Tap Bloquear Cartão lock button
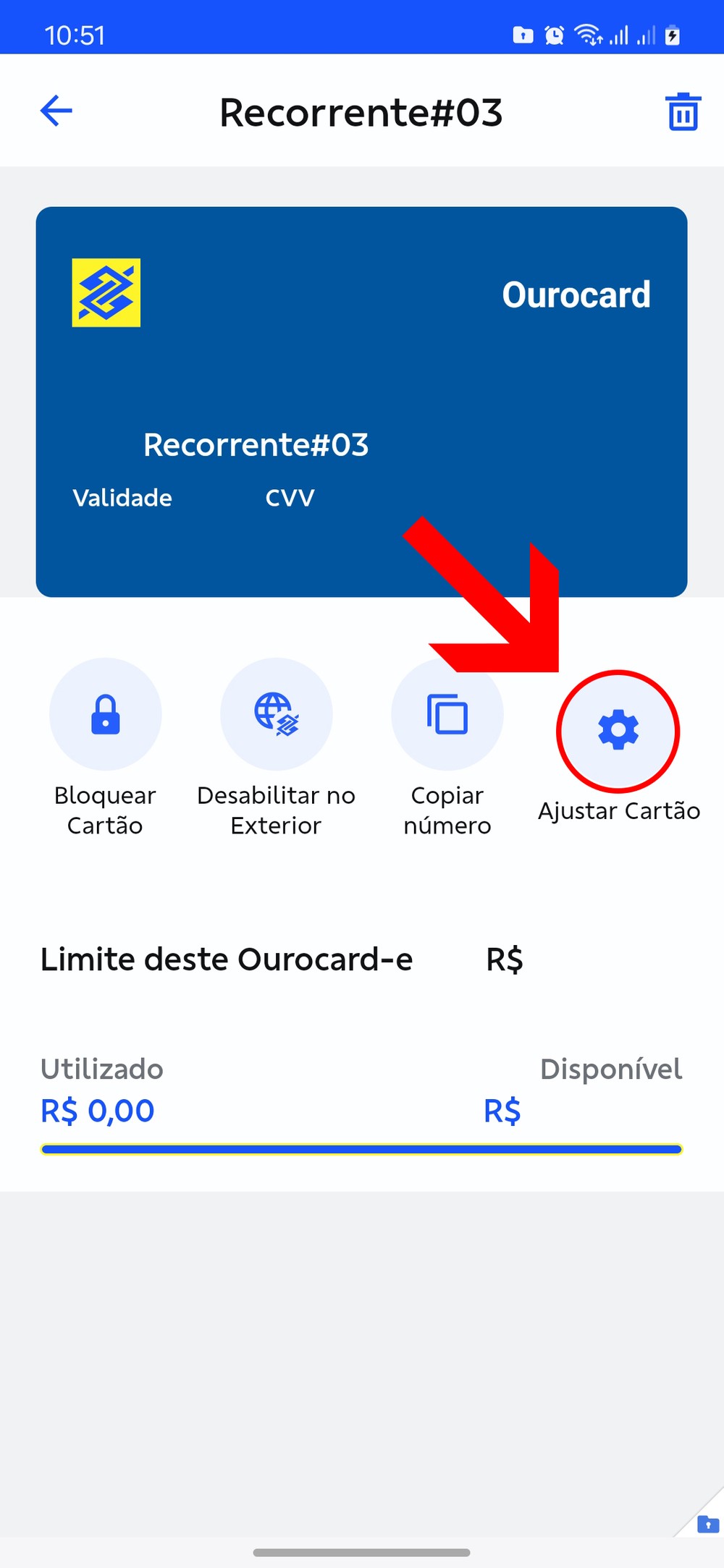This screenshot has width=724, height=1568. [106, 714]
